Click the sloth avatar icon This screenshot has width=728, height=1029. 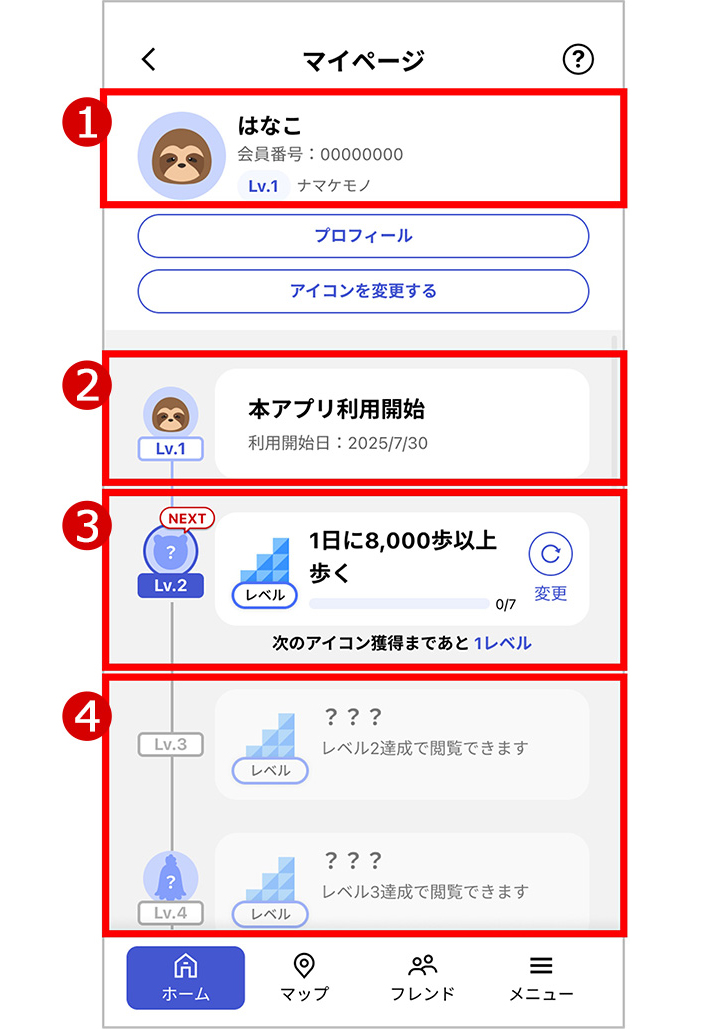pyautogui.click(x=181, y=152)
